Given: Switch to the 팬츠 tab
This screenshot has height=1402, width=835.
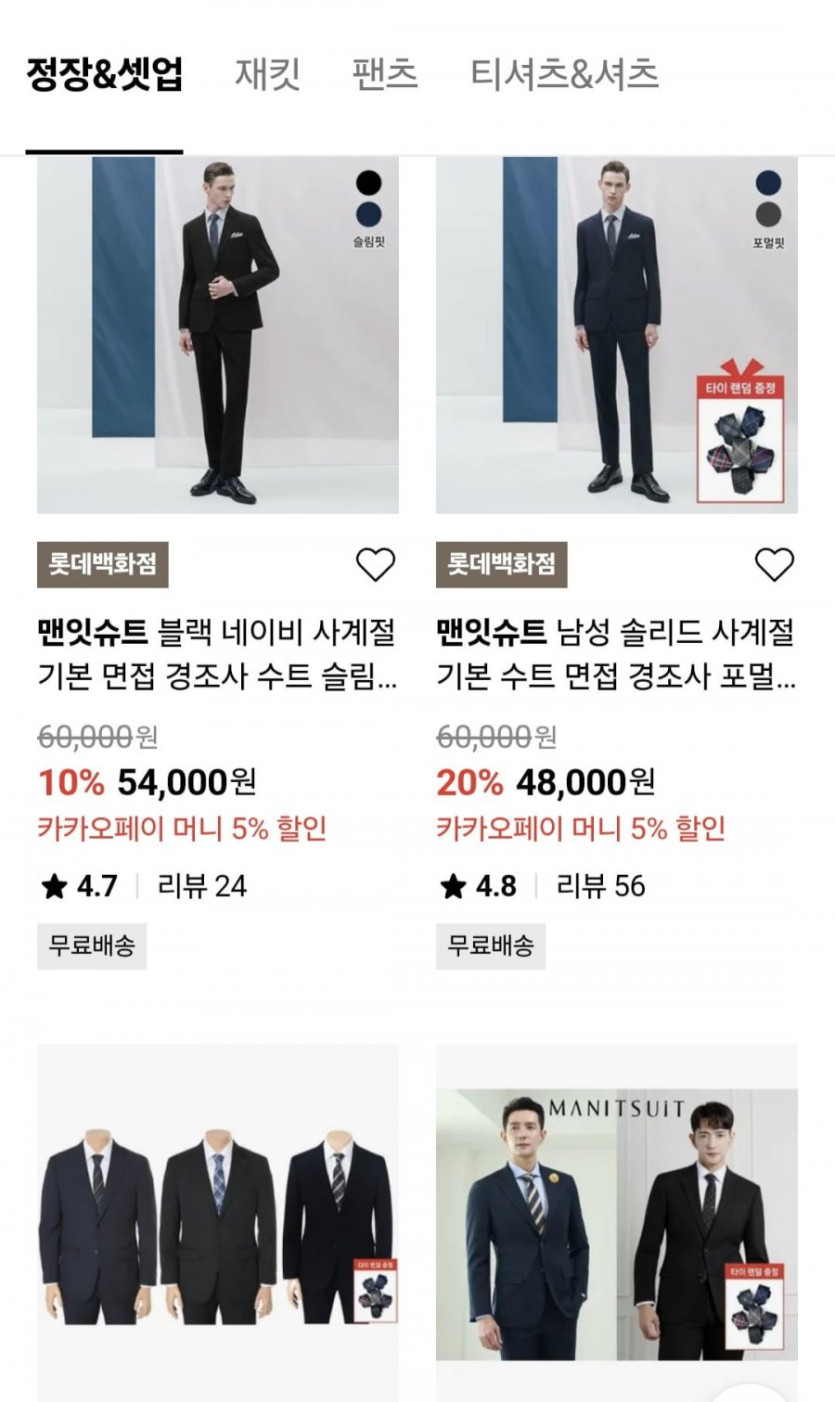Looking at the screenshot, I should 385,76.
